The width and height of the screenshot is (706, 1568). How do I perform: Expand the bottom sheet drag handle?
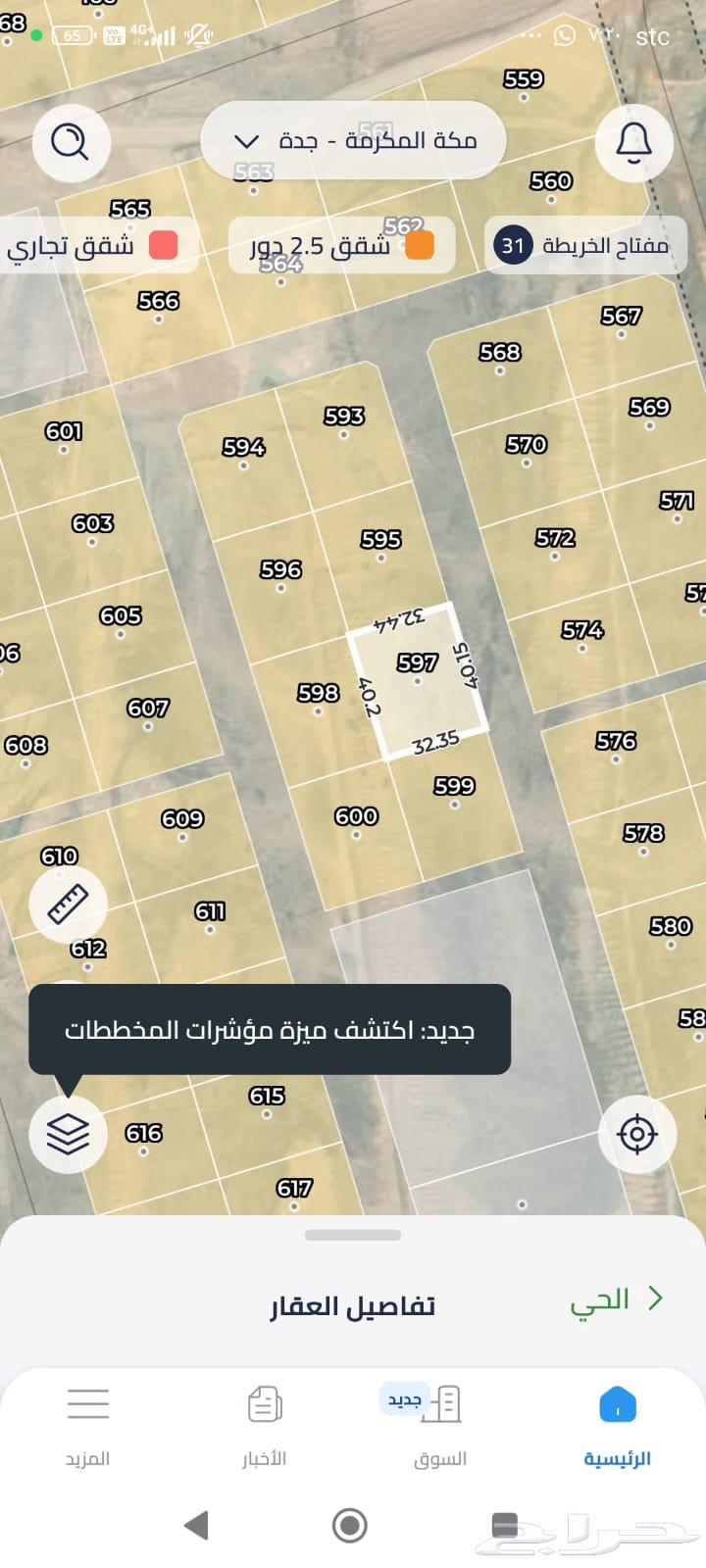point(353,1235)
